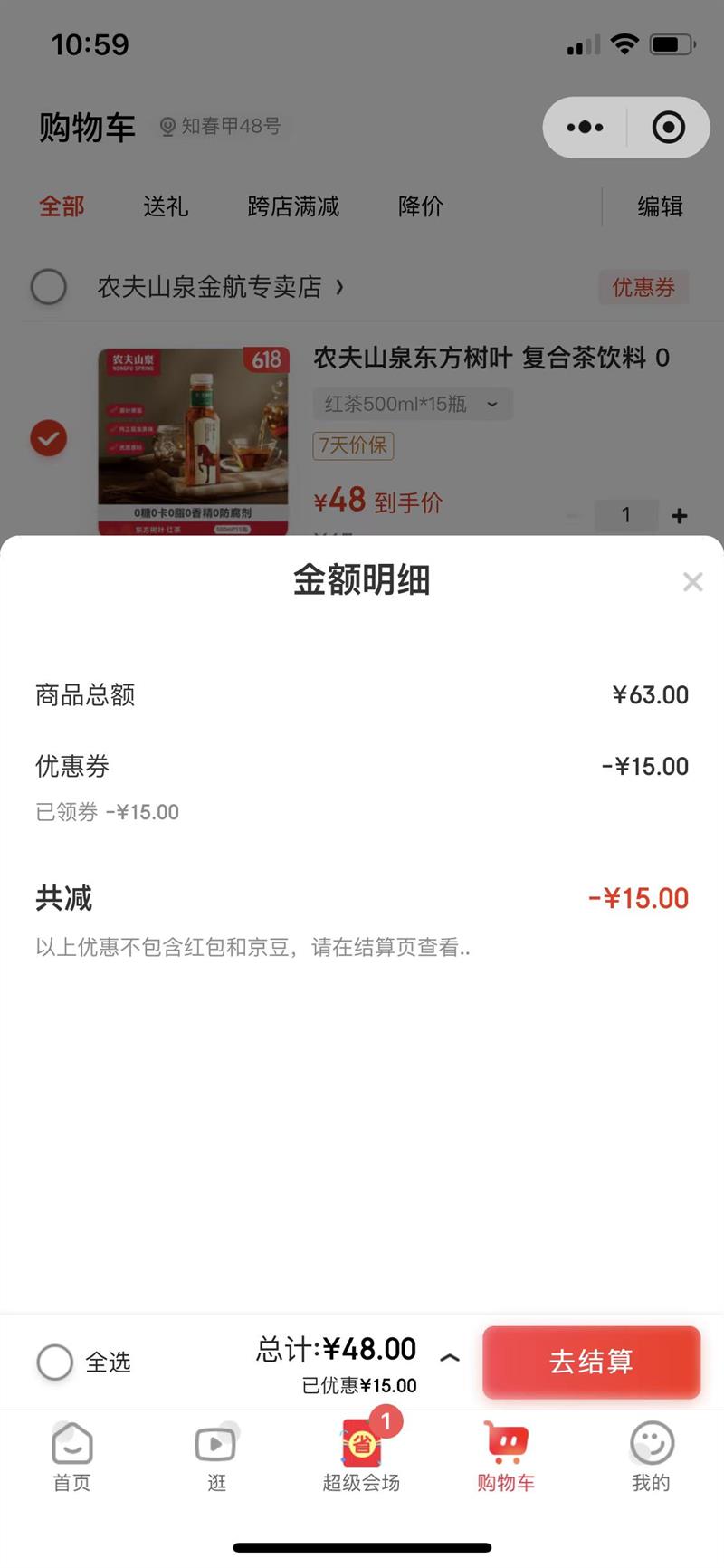Change the 红茶500ml*15瓶 specification
Image resolution: width=724 pixels, height=1568 pixels.
[413, 404]
